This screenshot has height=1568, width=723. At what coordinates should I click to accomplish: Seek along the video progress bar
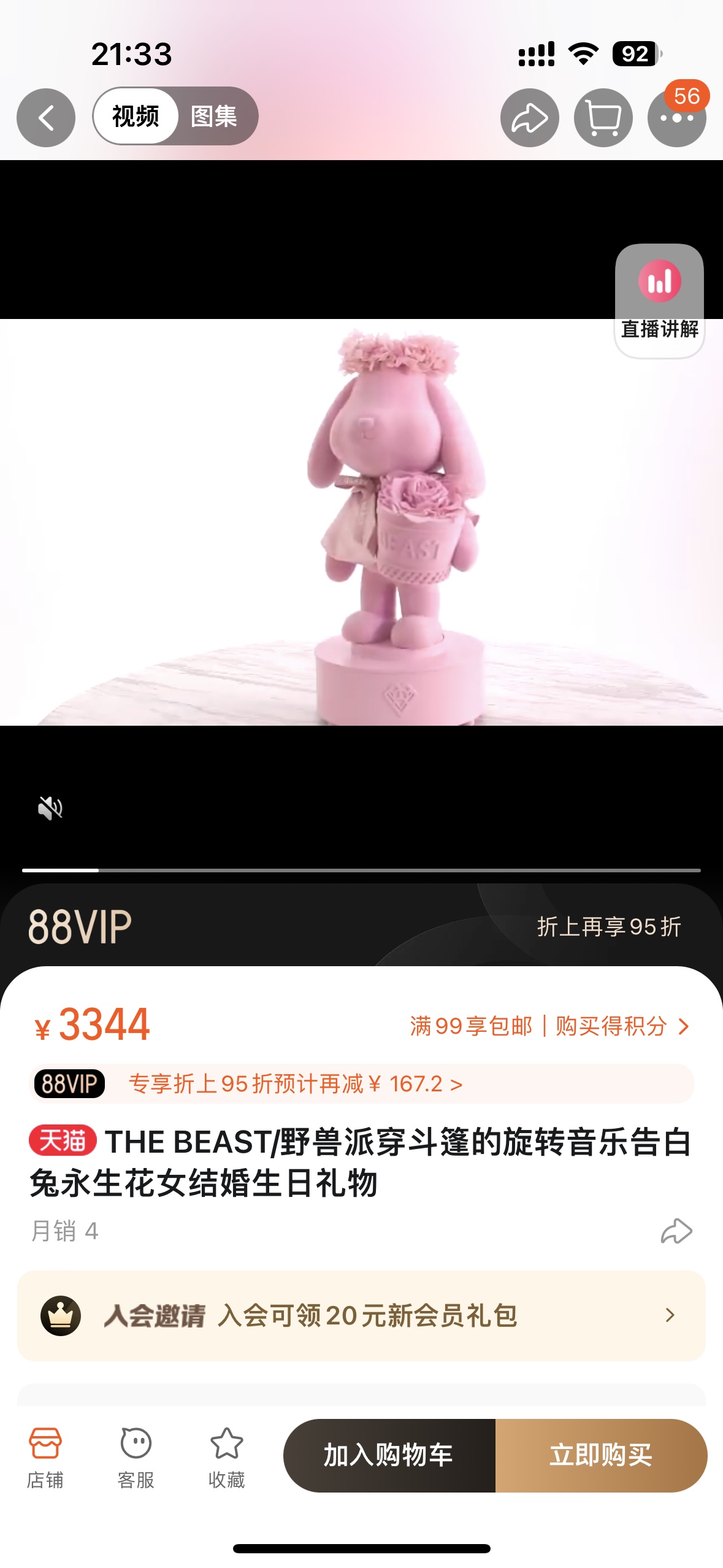pyautogui.click(x=362, y=870)
